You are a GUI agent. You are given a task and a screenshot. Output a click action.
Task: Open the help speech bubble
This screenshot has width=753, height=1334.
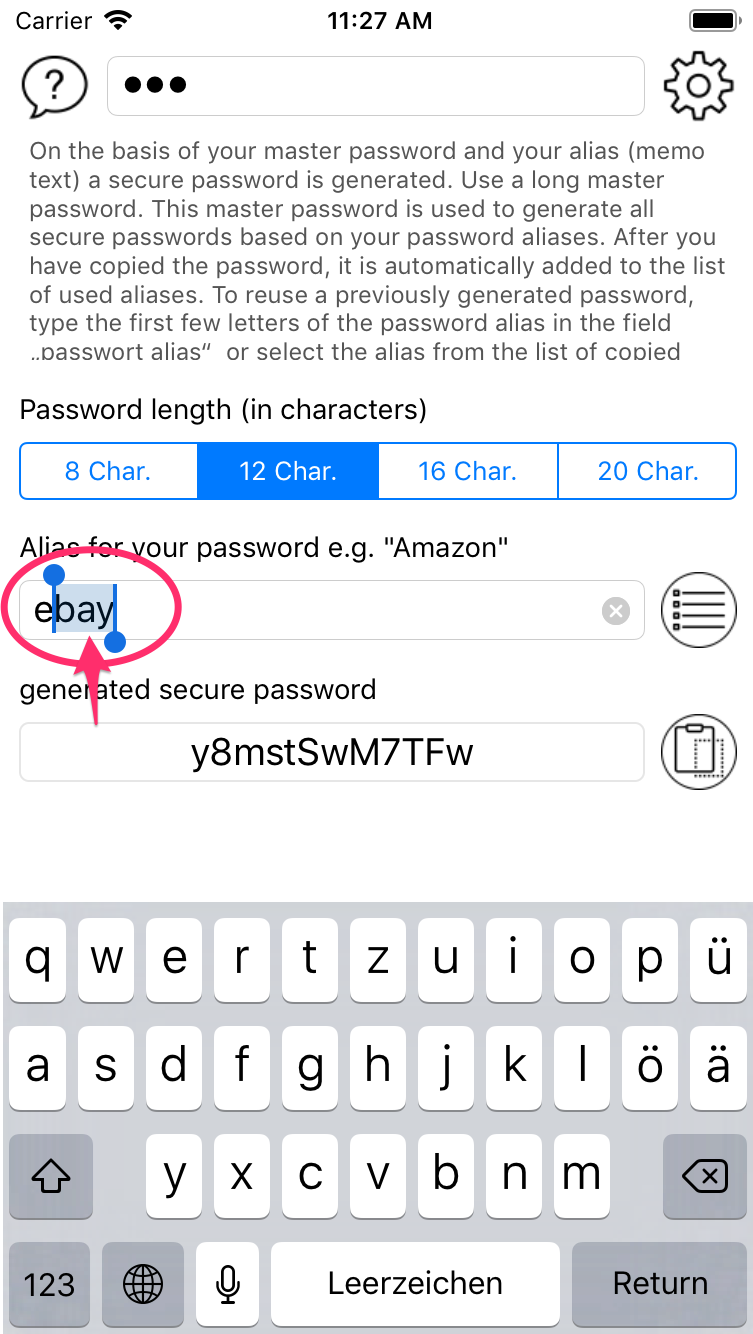[56, 86]
